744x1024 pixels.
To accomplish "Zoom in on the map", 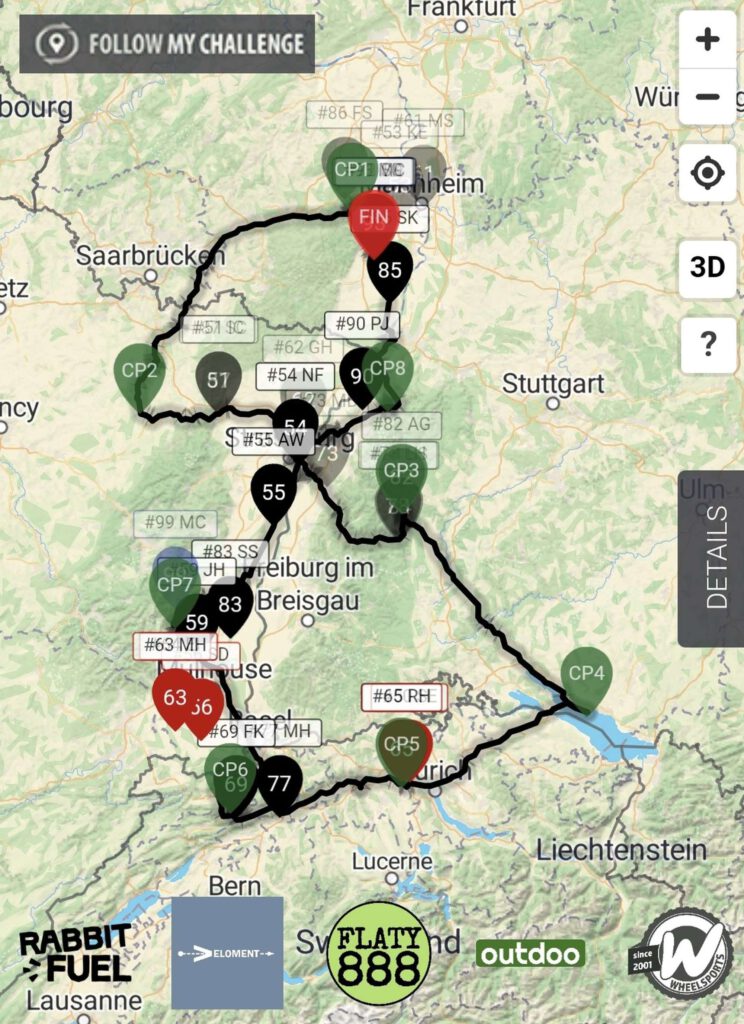I will pyautogui.click(x=707, y=40).
